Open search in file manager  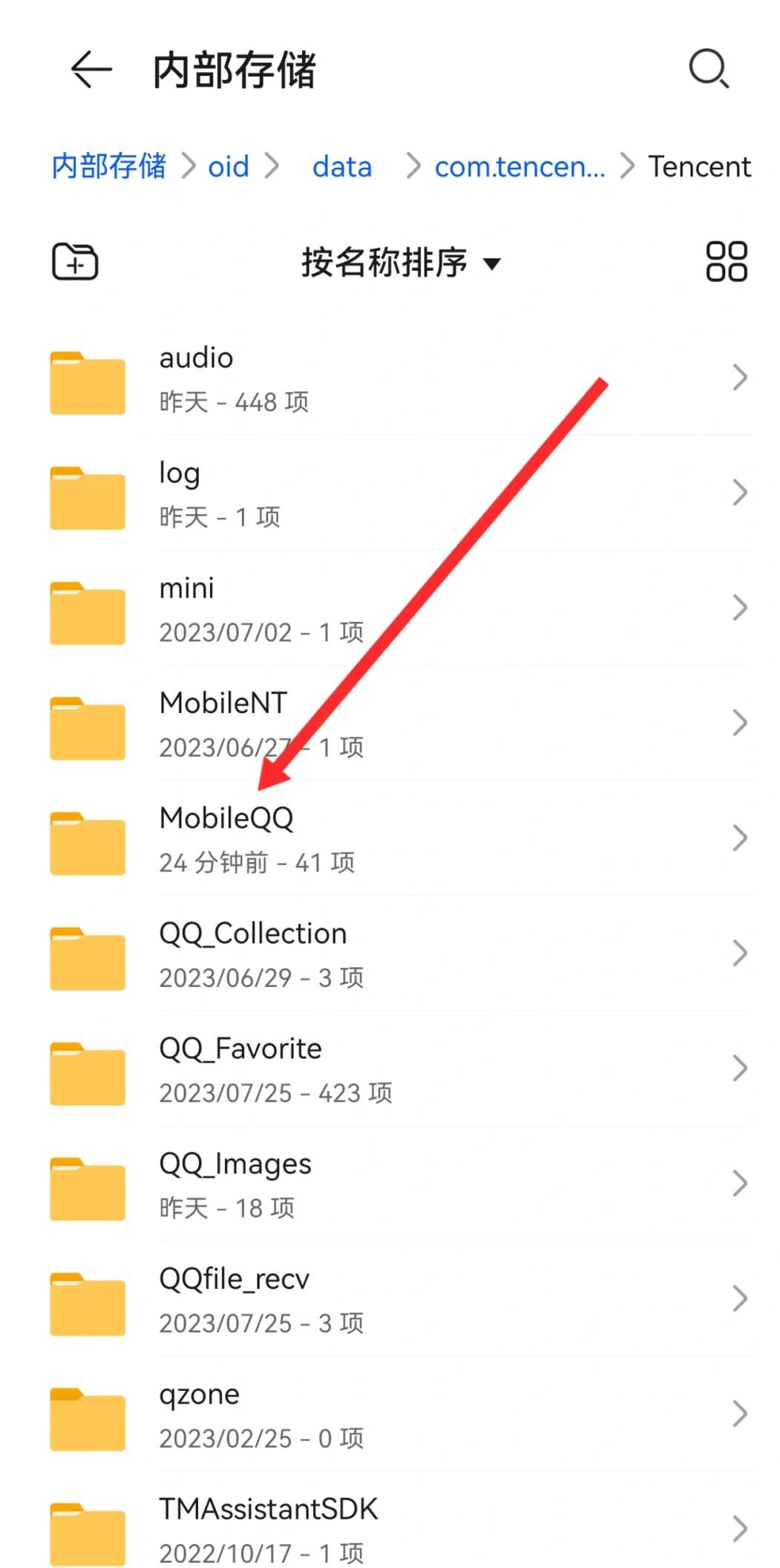coord(708,70)
